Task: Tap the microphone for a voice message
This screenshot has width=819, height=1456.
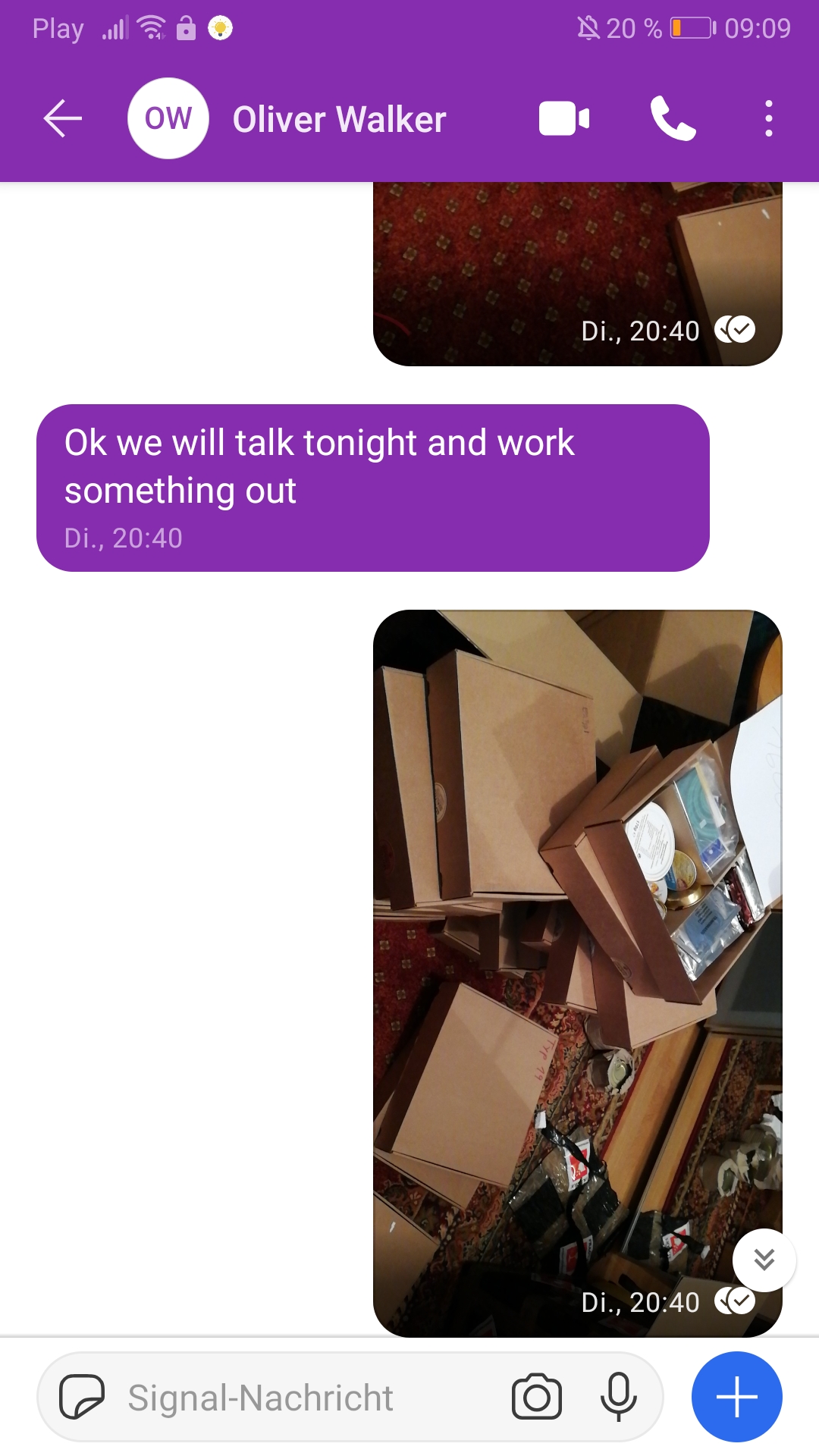Action: tap(618, 1397)
